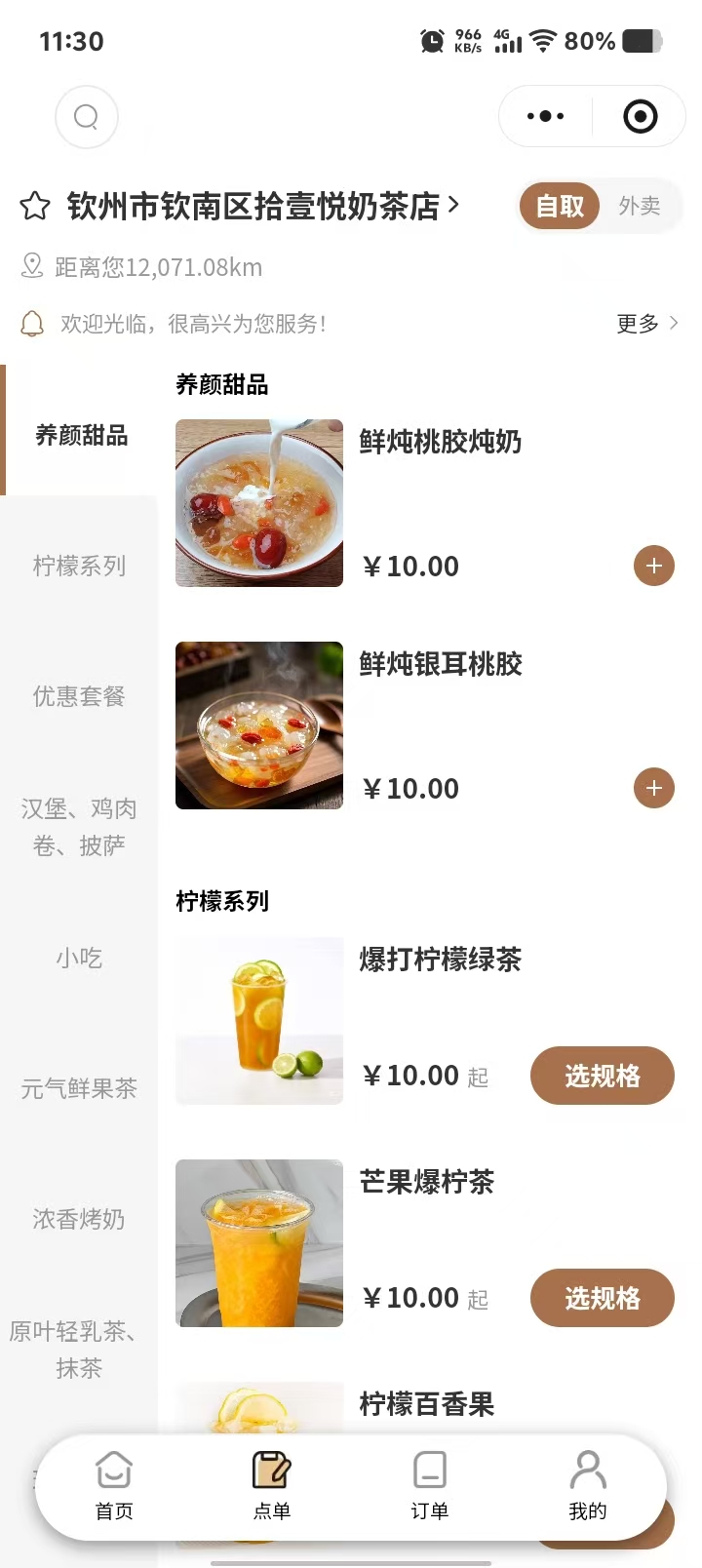The height and width of the screenshot is (1568, 702).
Task: Show the 元气鲜果茶 category
Action: click(79, 1088)
